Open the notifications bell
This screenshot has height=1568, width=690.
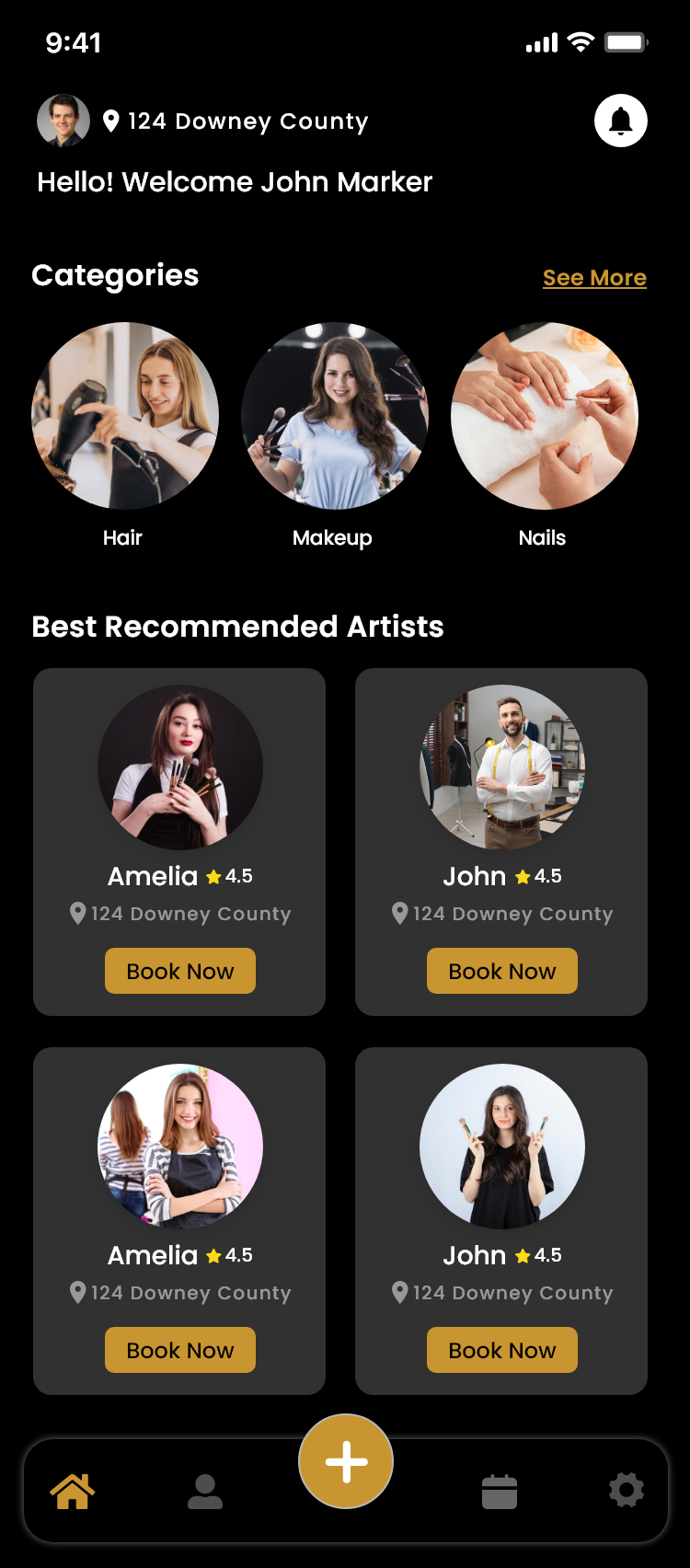click(x=621, y=121)
